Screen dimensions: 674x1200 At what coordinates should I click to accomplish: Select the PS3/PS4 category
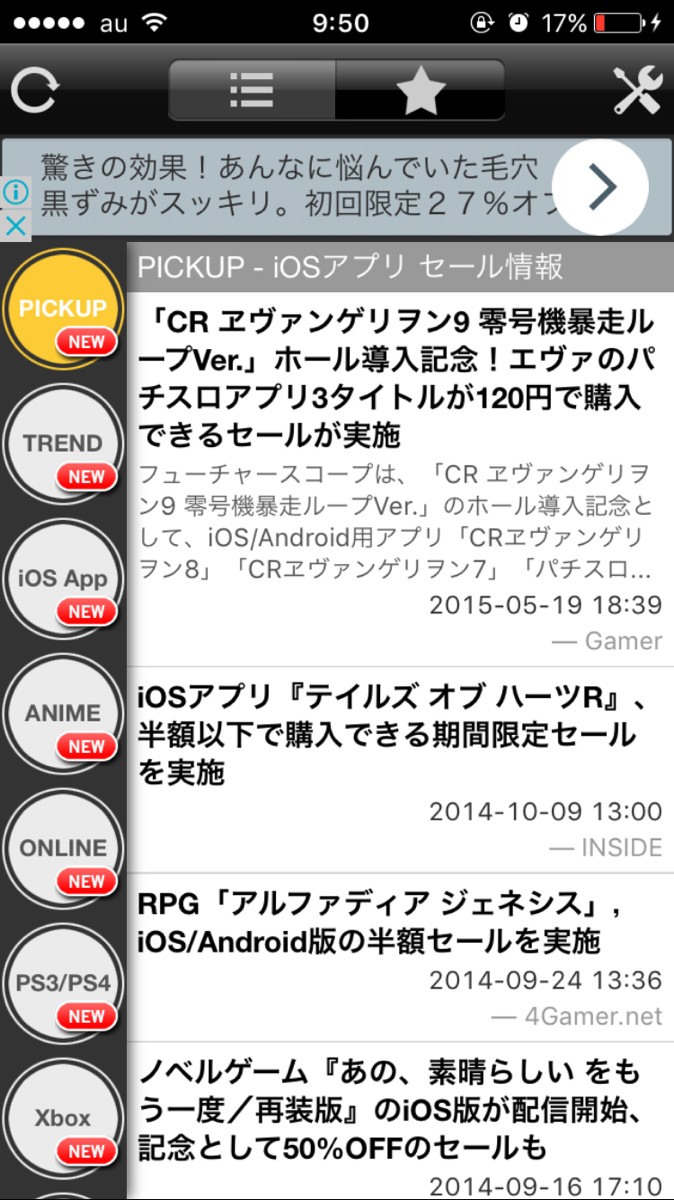point(62,983)
